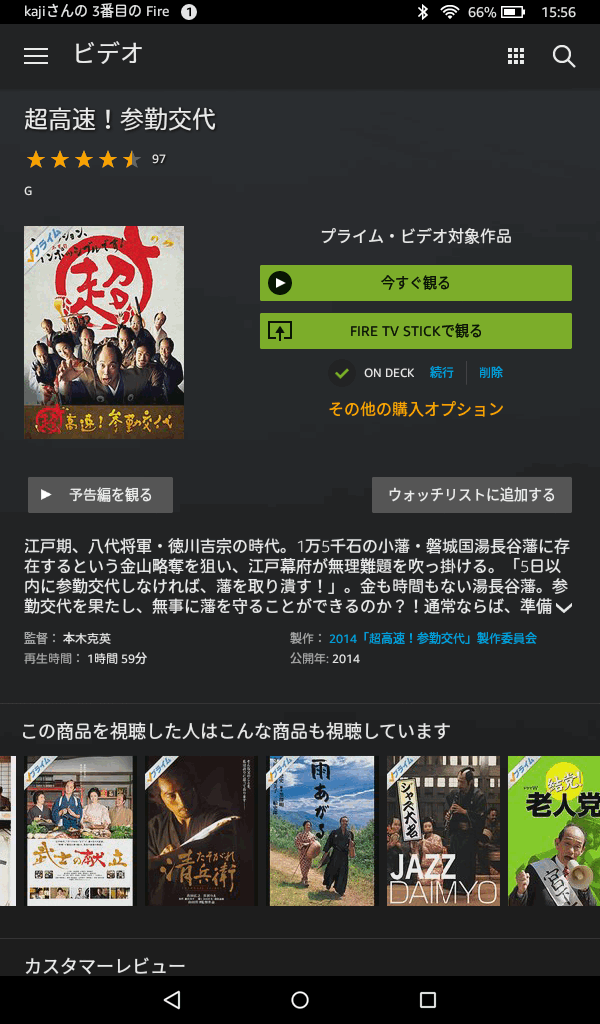Open the hamburger navigation menu
600x1024 pixels.
[36, 56]
